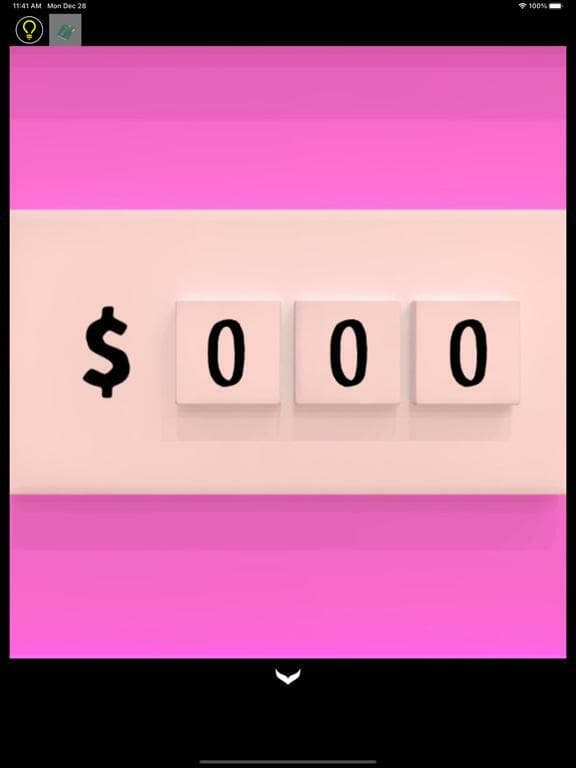
Task: Go back using the down arrow
Action: click(x=288, y=676)
